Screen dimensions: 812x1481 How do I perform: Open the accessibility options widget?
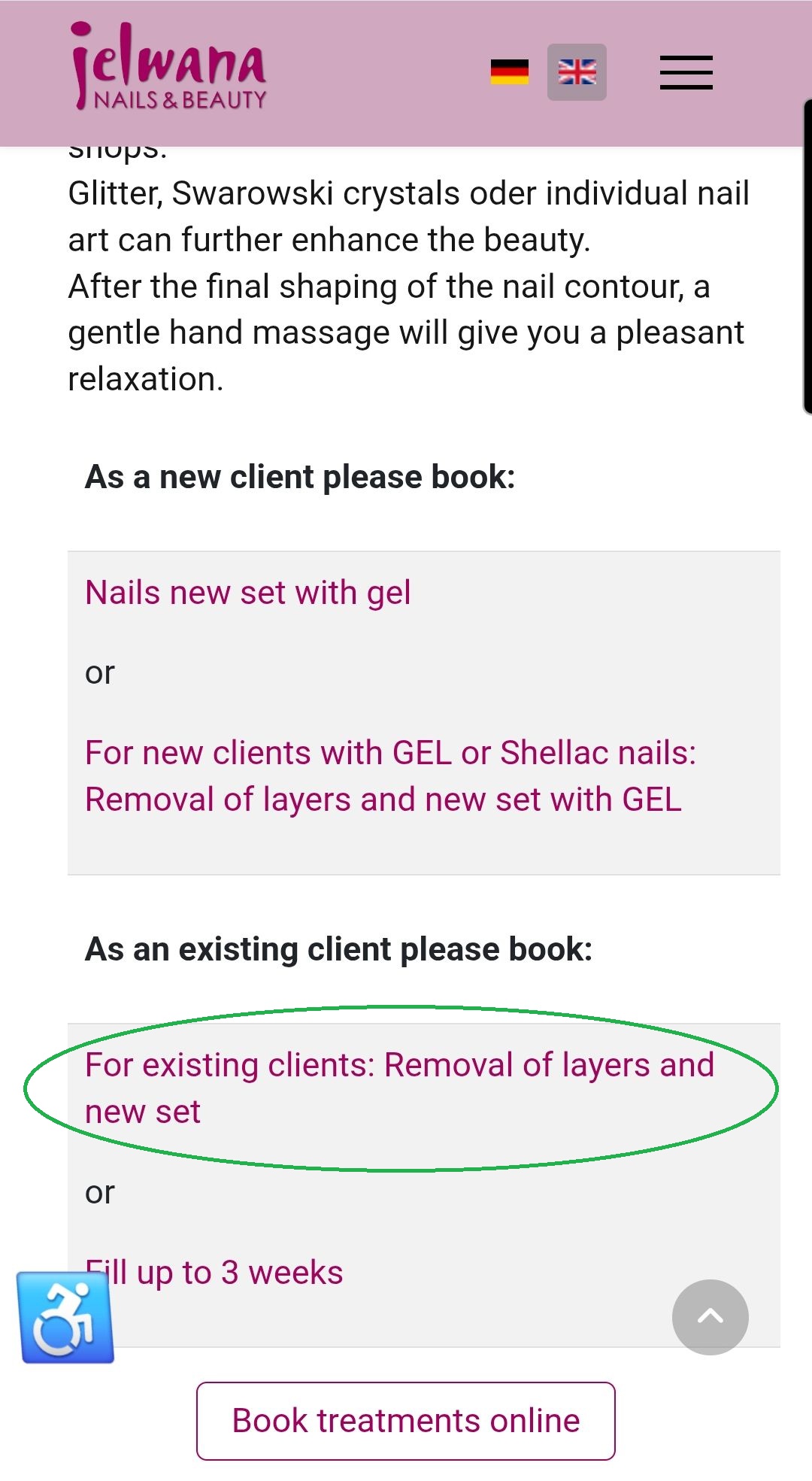(x=66, y=1317)
